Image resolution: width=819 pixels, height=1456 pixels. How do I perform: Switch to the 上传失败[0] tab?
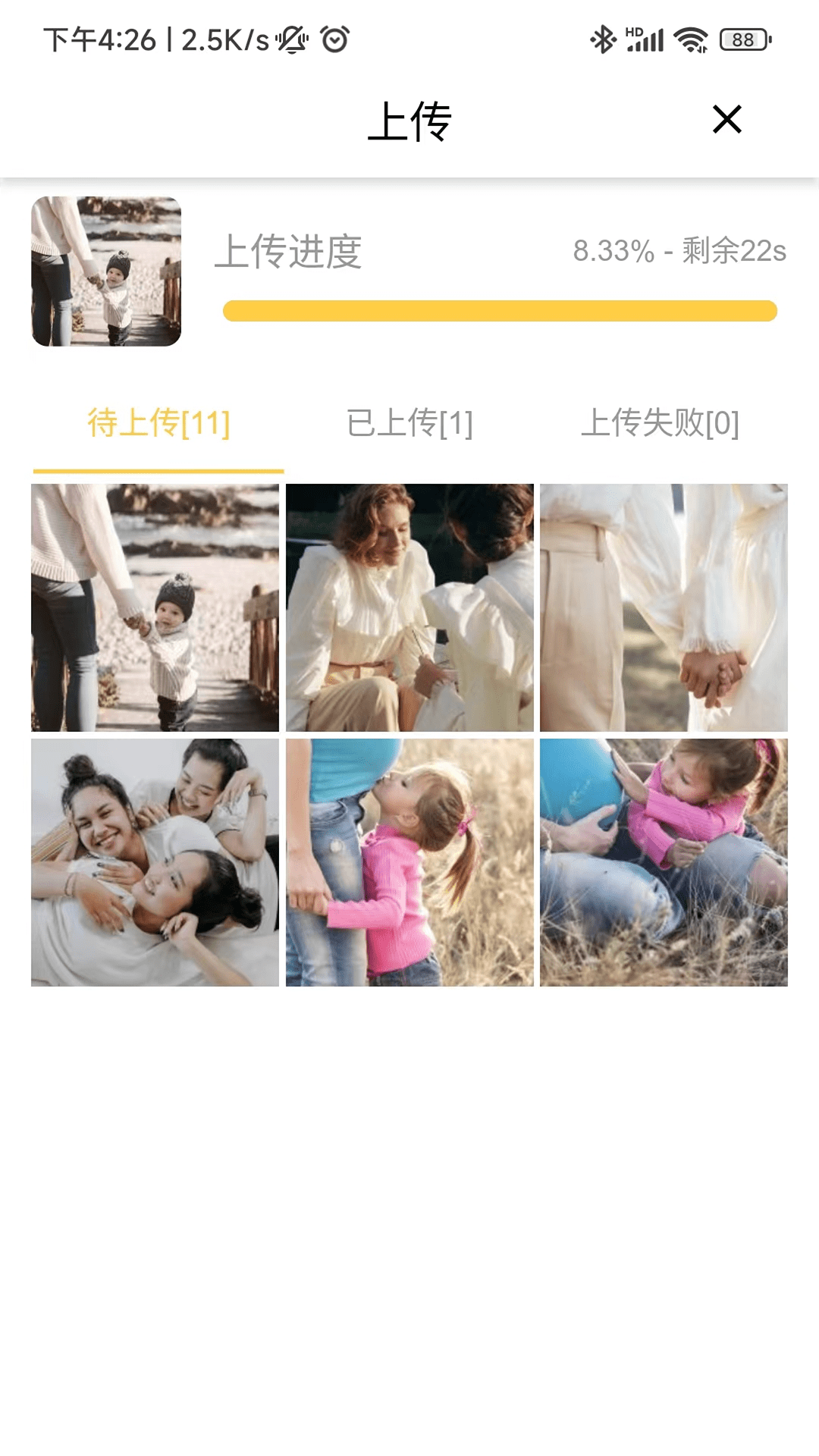[x=660, y=423]
